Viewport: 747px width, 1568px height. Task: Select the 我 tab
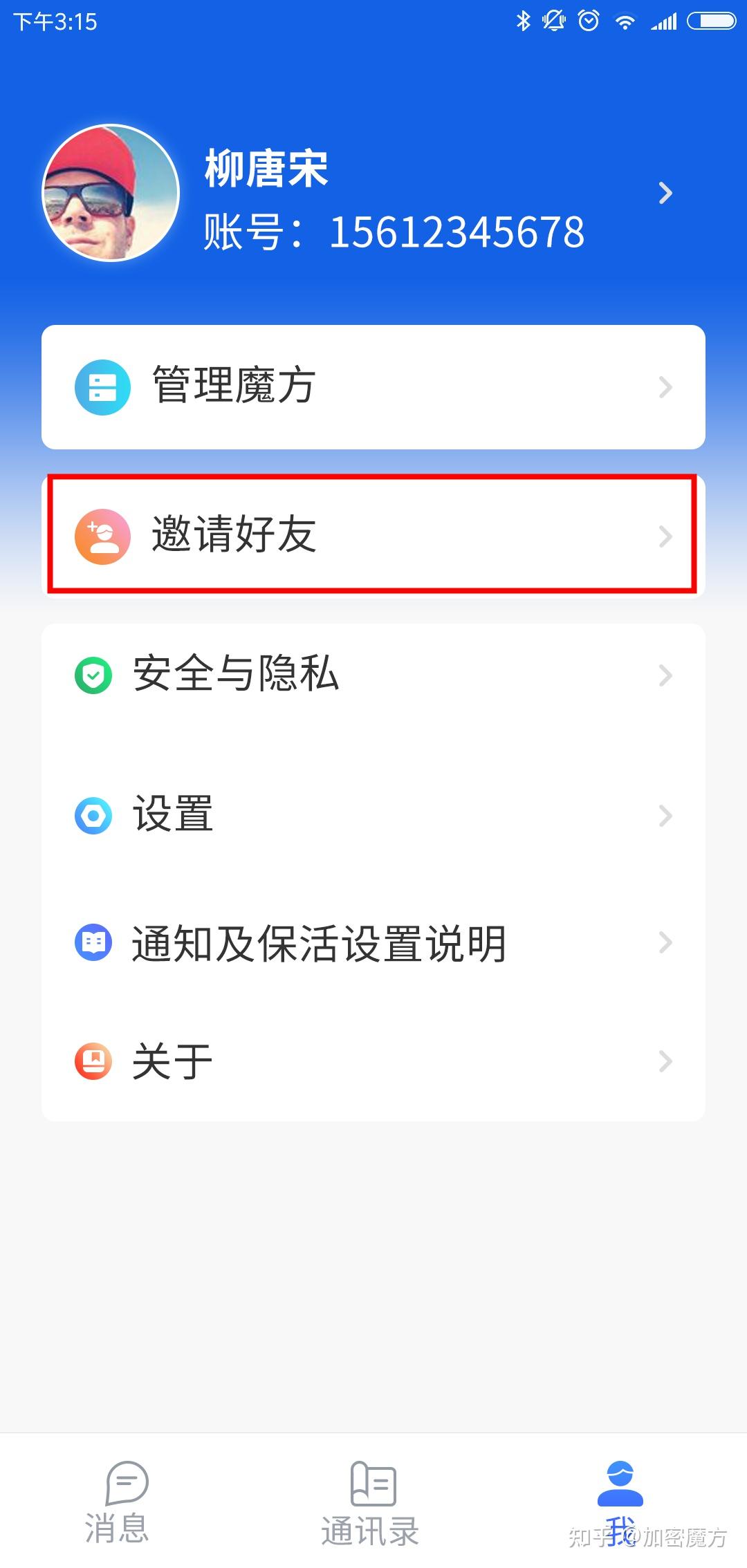pos(620,1502)
